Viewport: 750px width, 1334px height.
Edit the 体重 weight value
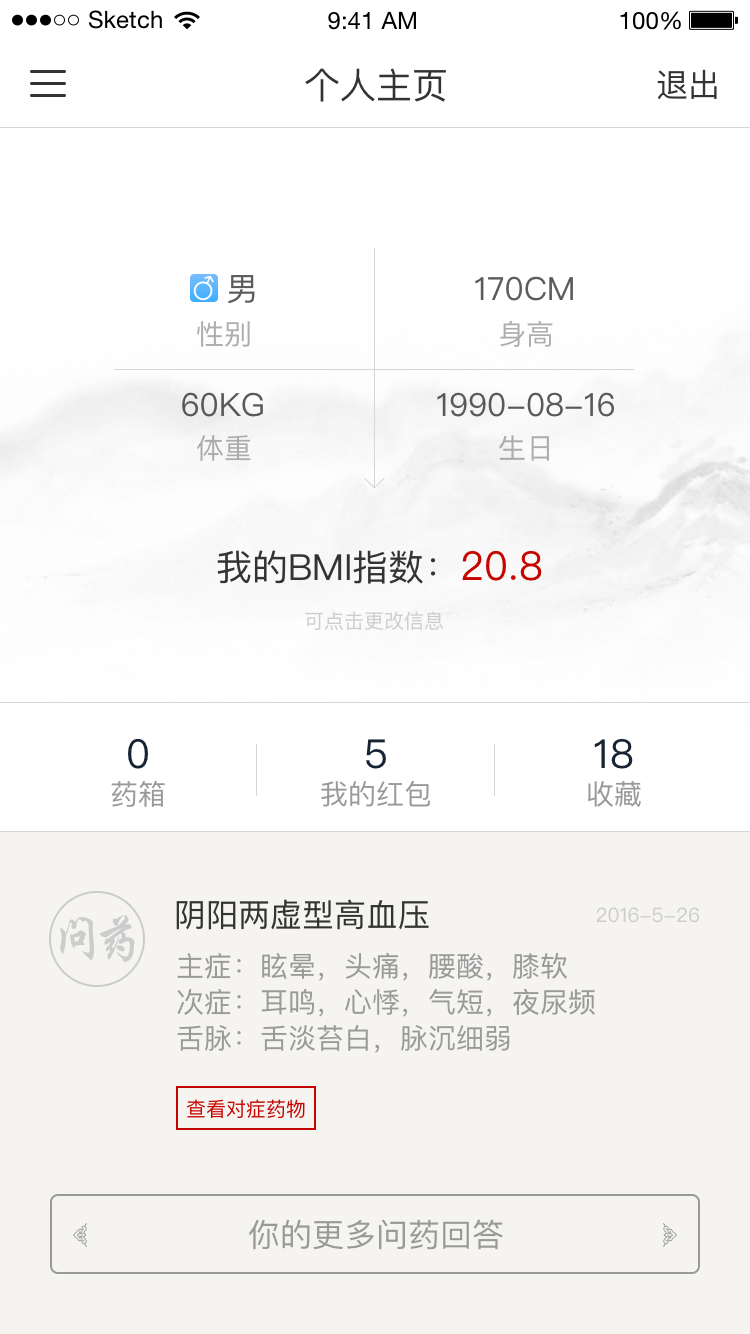click(224, 424)
